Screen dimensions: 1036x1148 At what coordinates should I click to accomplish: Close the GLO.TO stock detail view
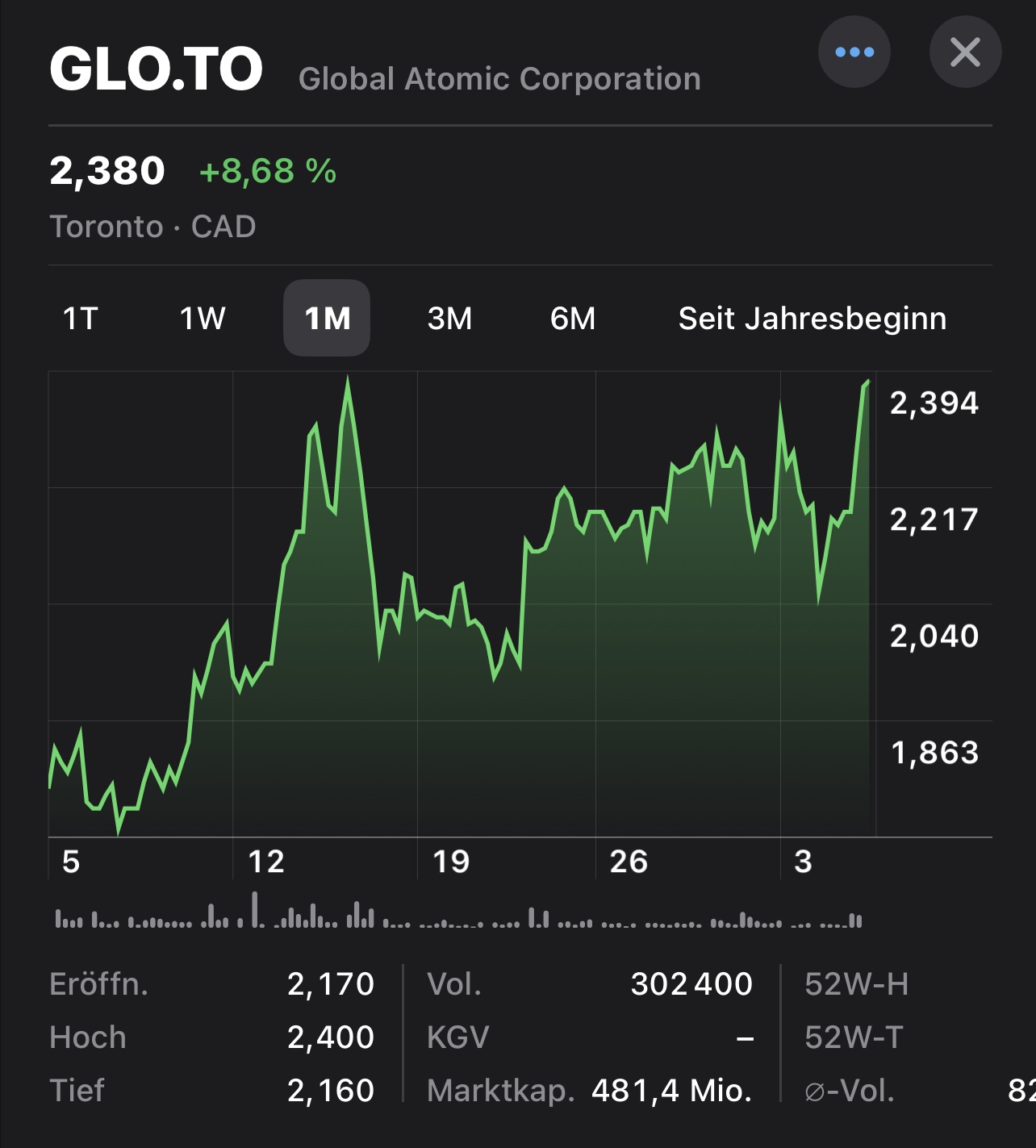965,52
